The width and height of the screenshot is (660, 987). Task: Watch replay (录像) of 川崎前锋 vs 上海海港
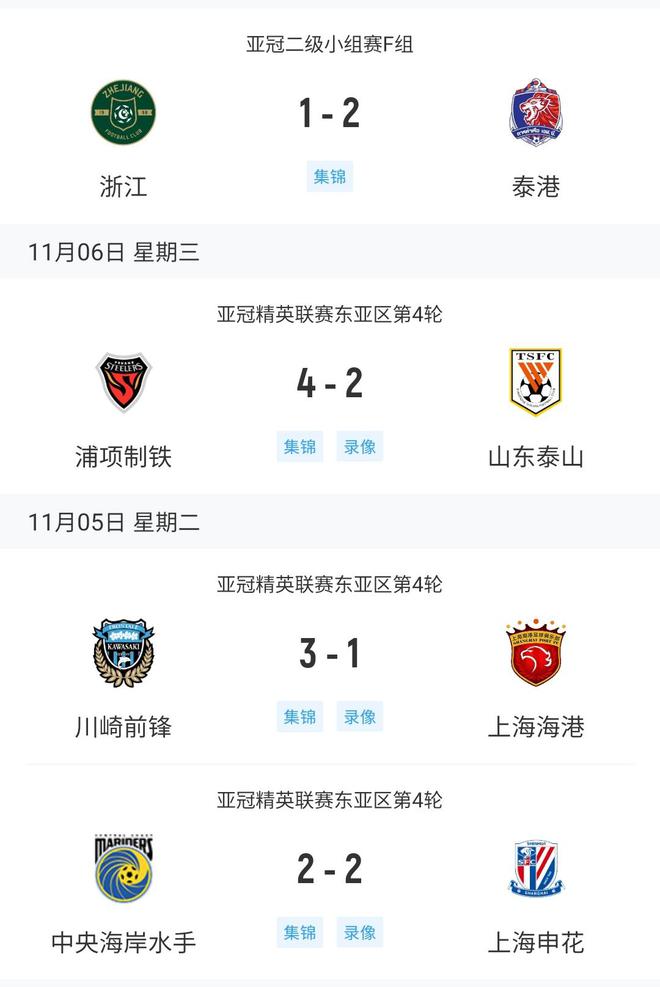tap(360, 717)
